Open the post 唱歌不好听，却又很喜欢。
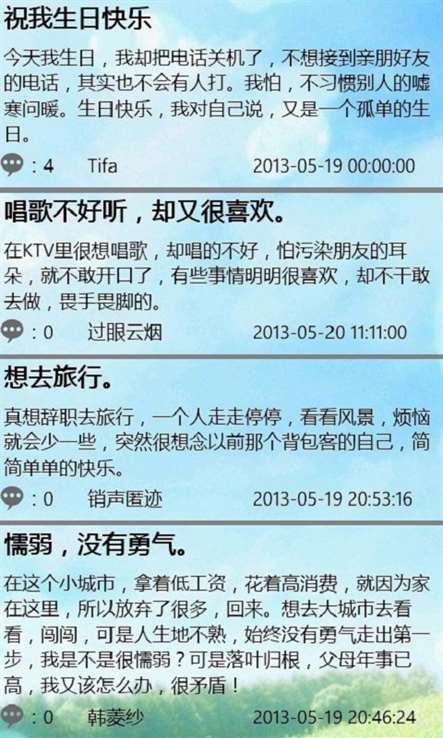Screen dimensions: 443x738 pyautogui.click(x=145, y=213)
